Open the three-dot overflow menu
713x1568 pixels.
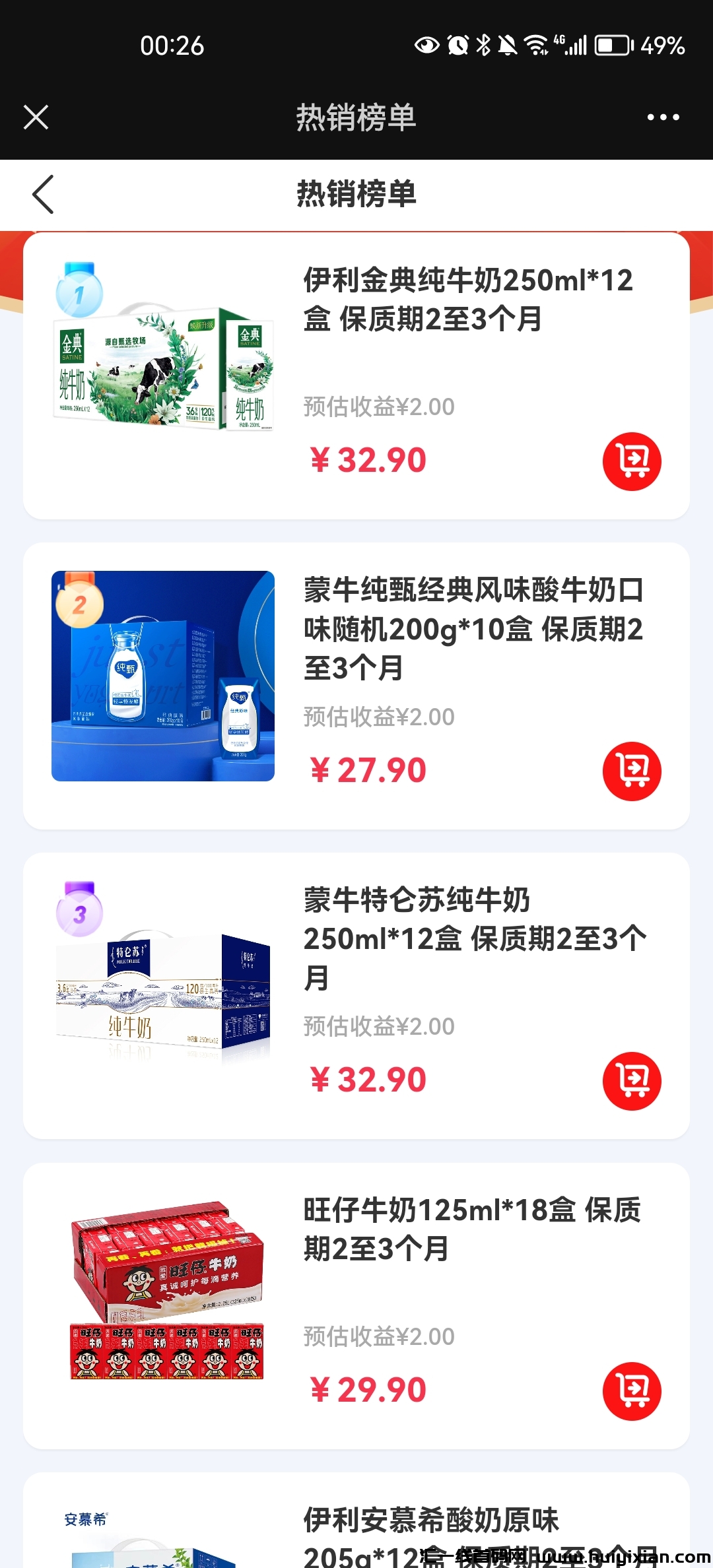(663, 117)
